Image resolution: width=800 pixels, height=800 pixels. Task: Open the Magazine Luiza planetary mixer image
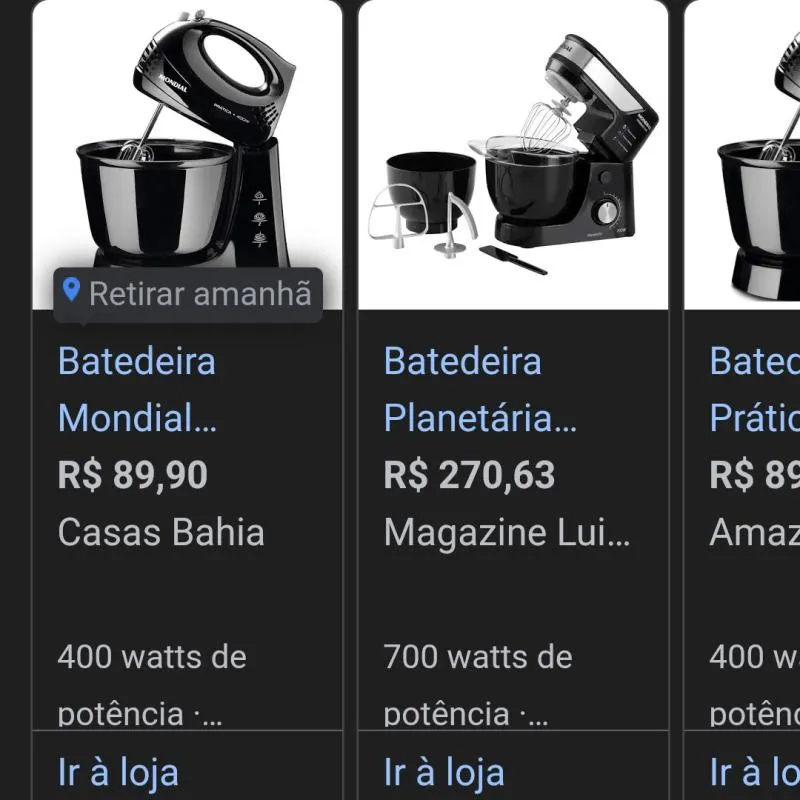[x=513, y=155]
